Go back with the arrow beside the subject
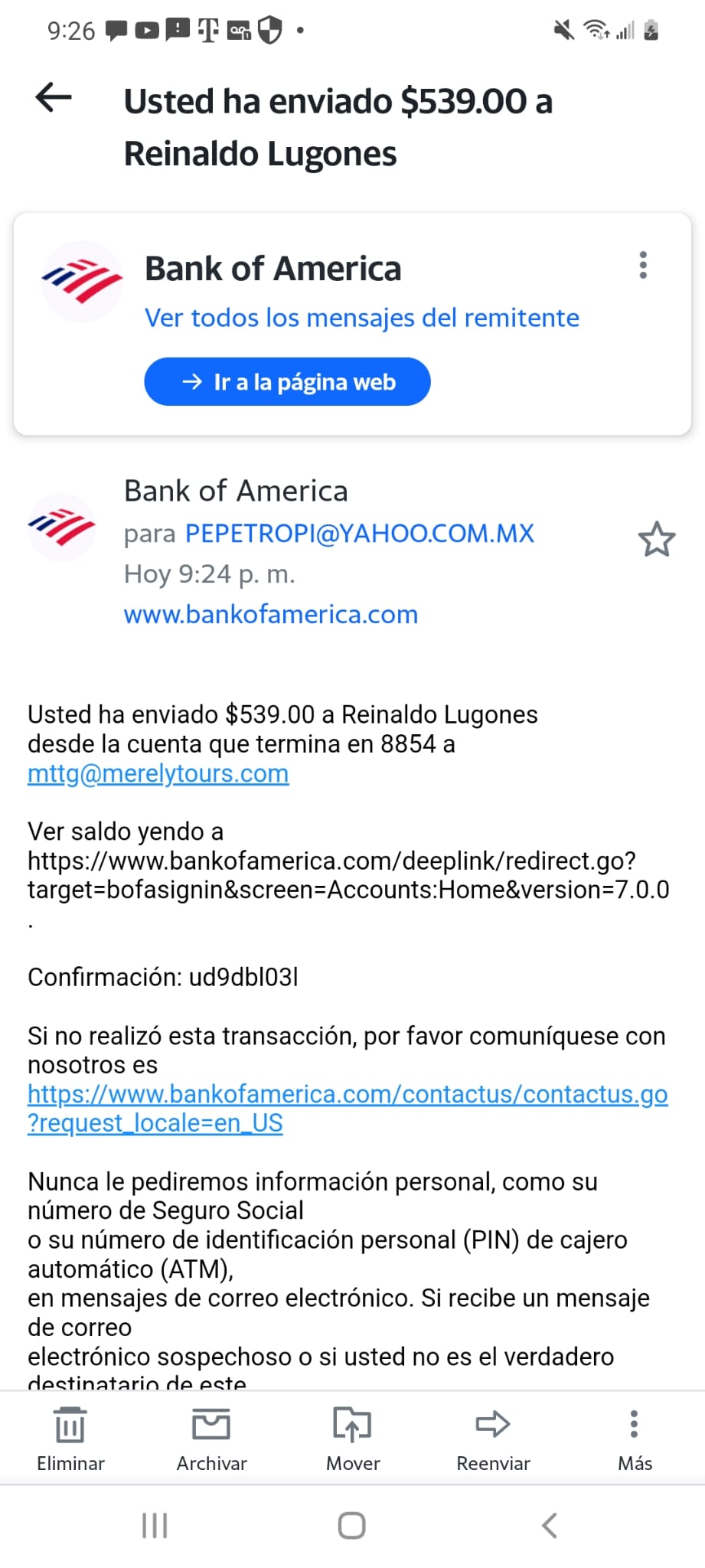 [54, 98]
